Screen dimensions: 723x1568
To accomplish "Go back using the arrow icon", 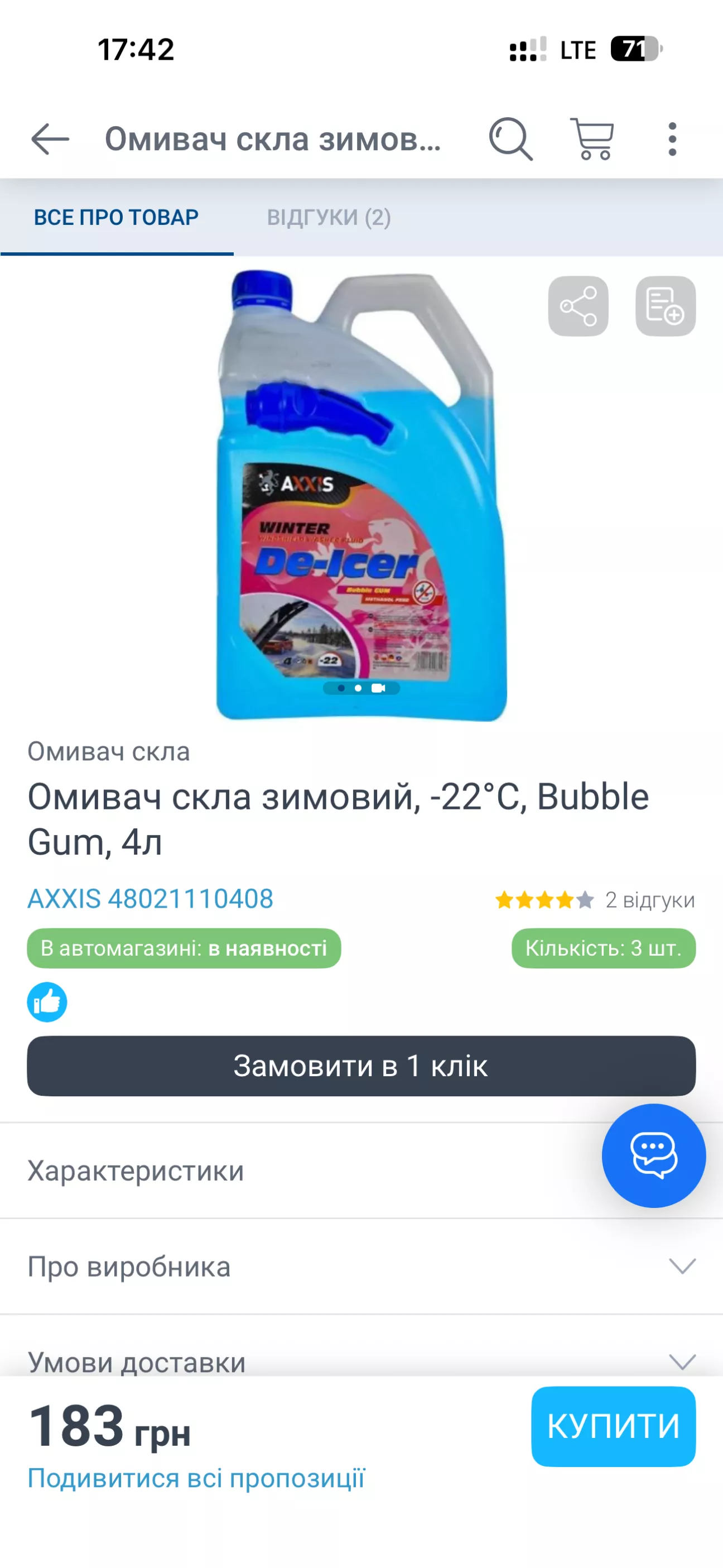I will [50, 139].
